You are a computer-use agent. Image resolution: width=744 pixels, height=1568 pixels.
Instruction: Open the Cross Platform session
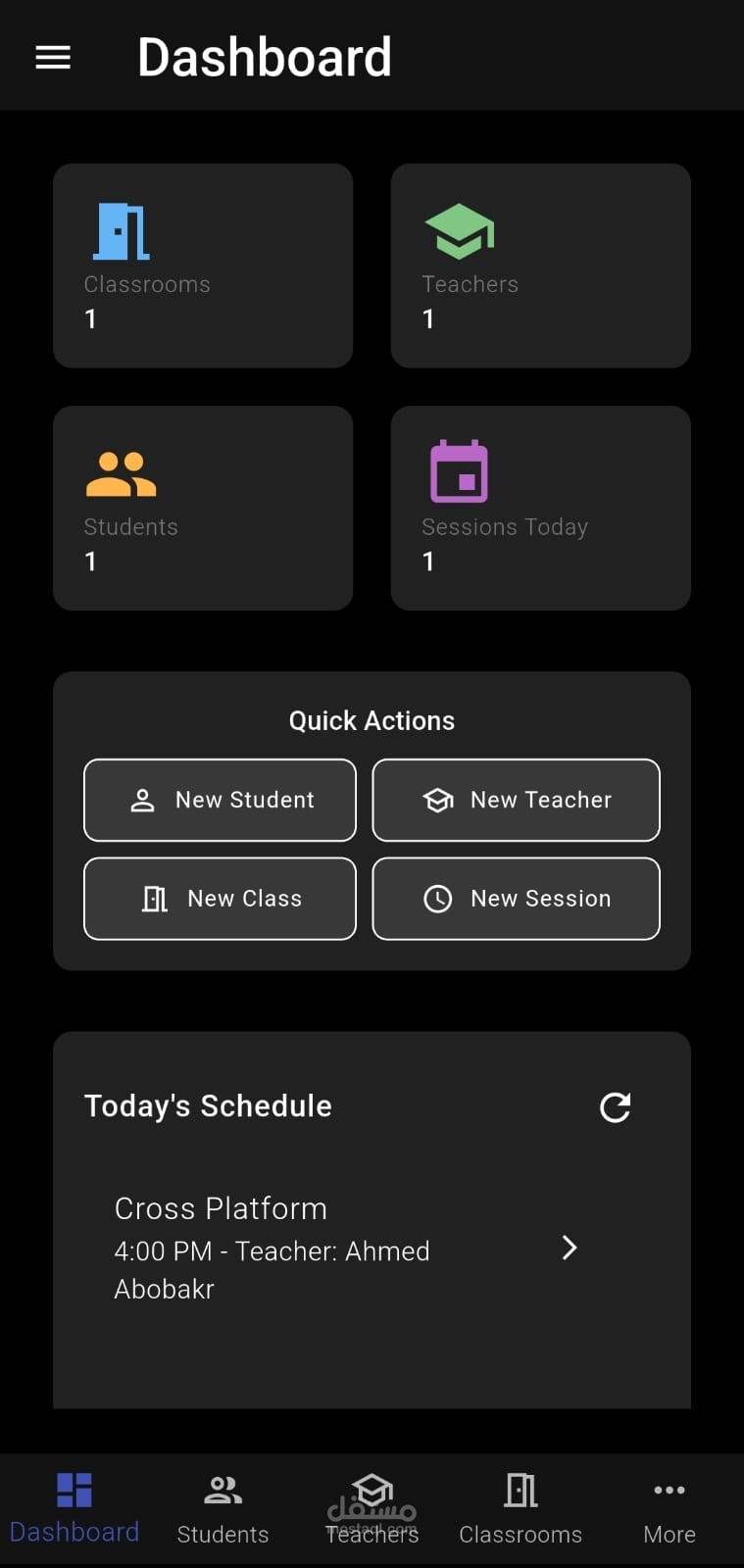[345, 1248]
